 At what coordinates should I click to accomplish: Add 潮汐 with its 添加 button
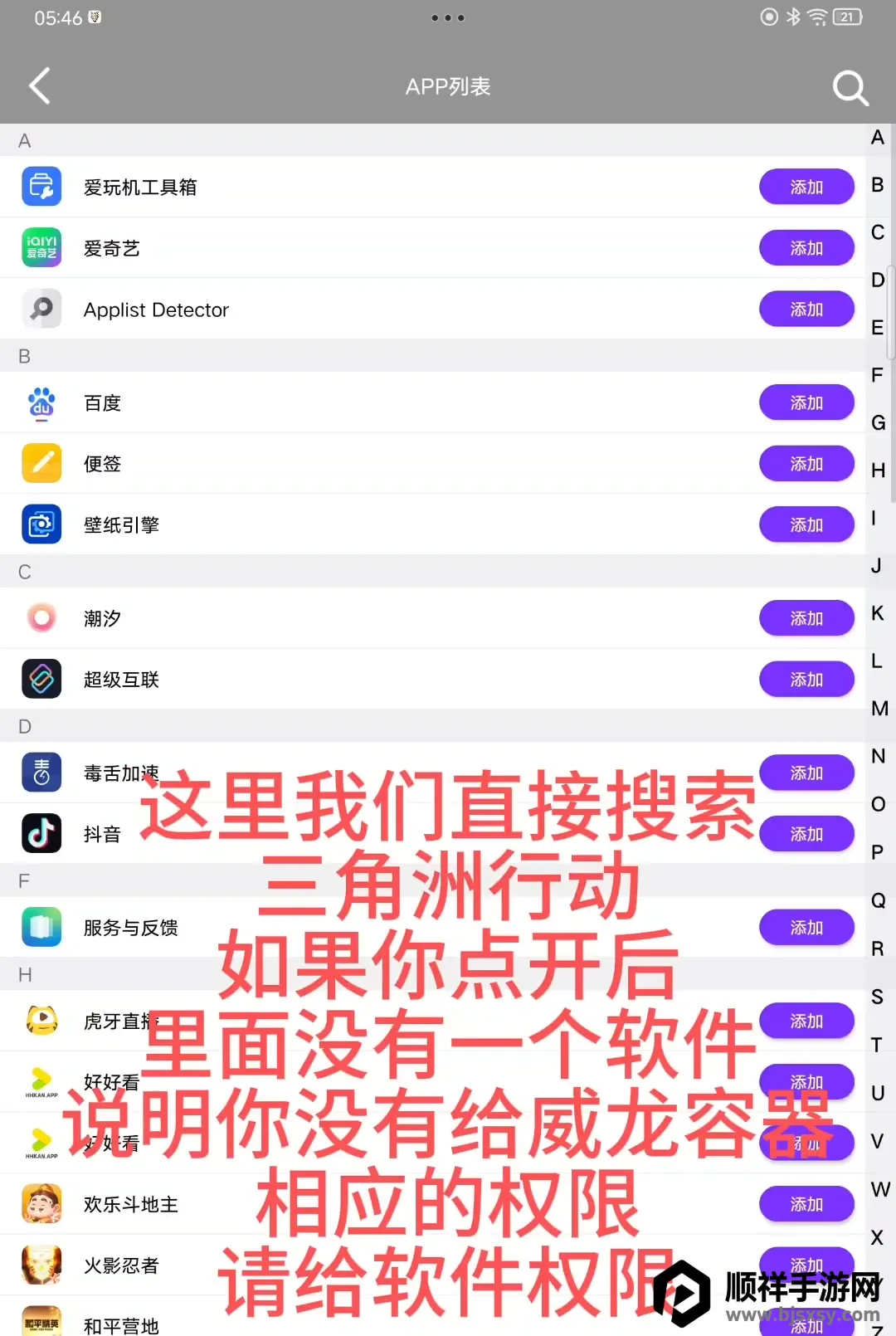pyautogui.click(x=806, y=618)
